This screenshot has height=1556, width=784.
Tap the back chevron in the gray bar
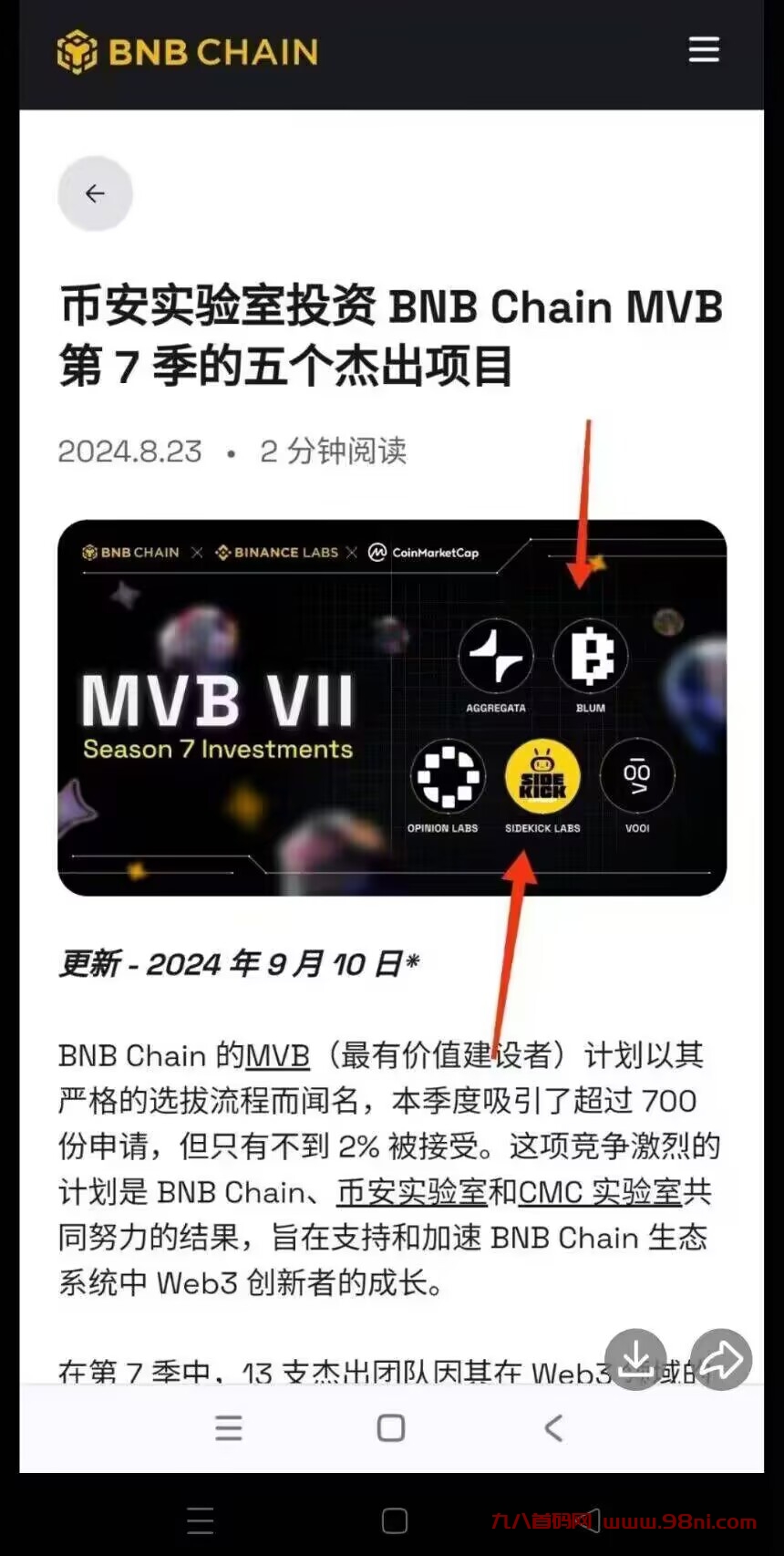click(553, 1427)
